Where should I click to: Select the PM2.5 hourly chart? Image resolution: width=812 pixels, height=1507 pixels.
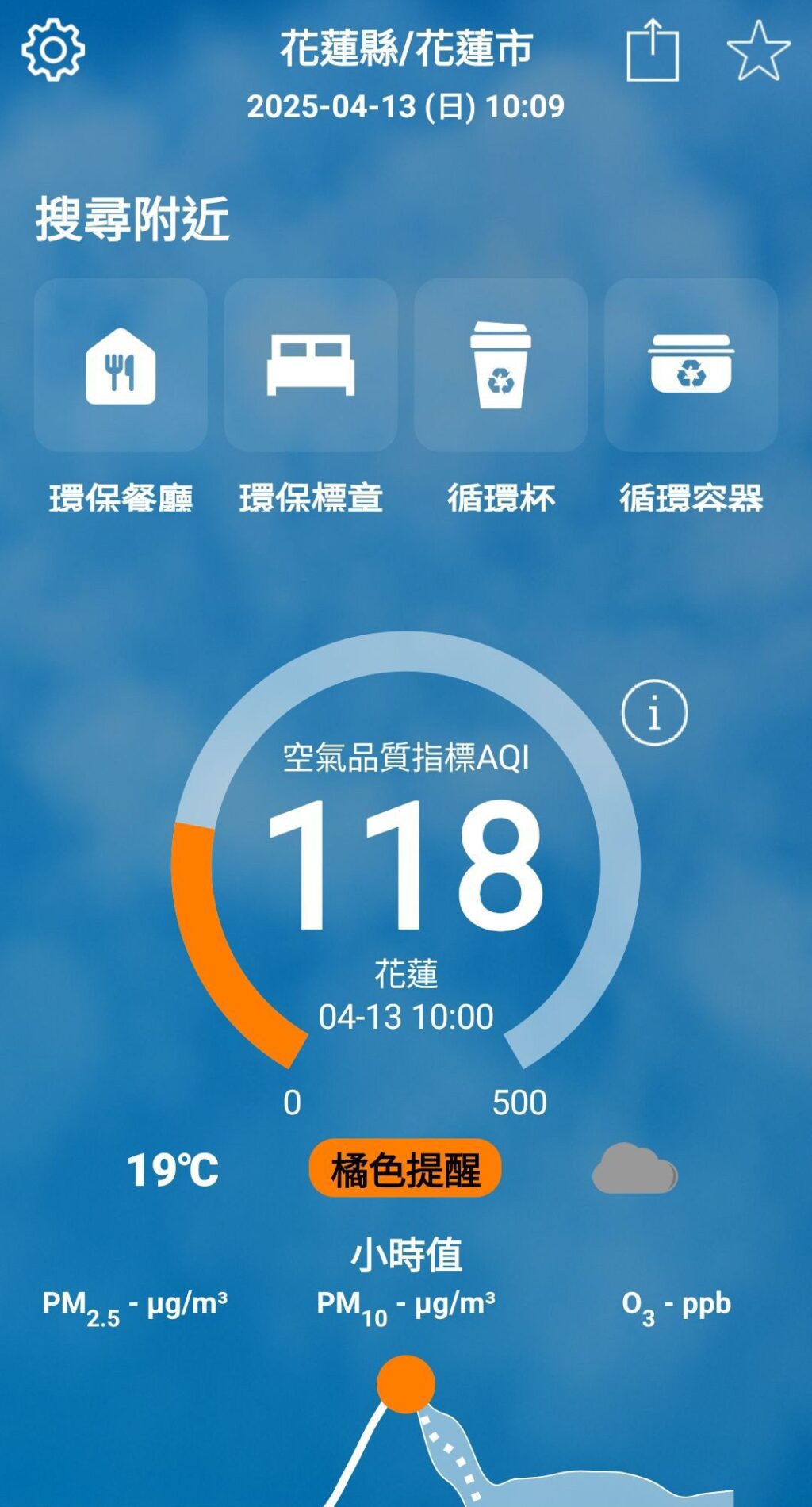[135, 1306]
